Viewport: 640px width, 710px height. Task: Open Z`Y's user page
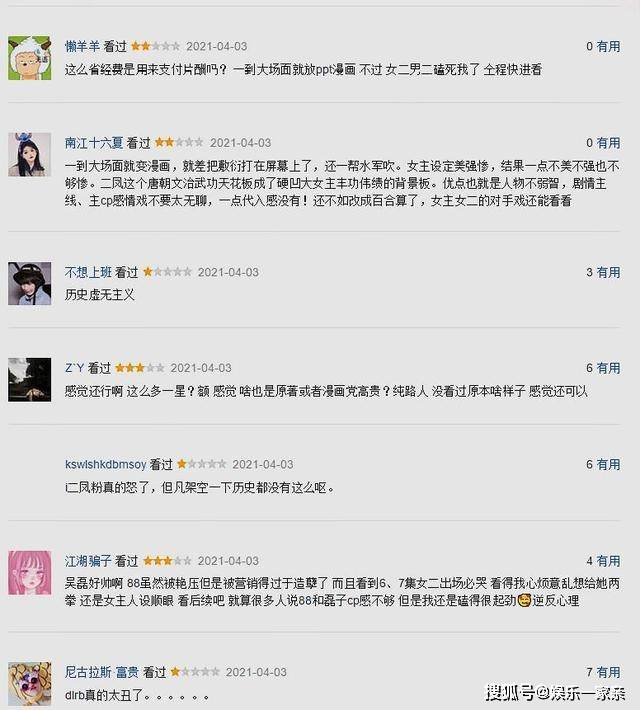(x=74, y=368)
